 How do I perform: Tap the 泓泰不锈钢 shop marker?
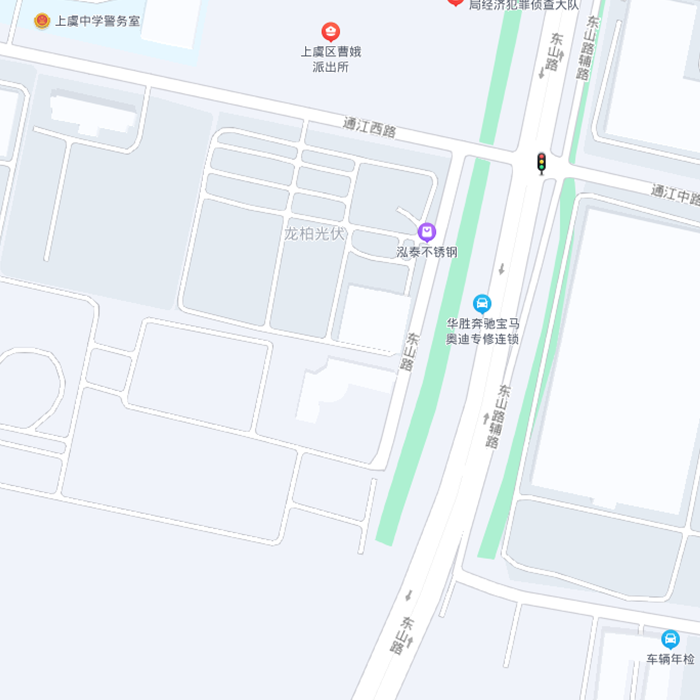pyautogui.click(x=427, y=232)
